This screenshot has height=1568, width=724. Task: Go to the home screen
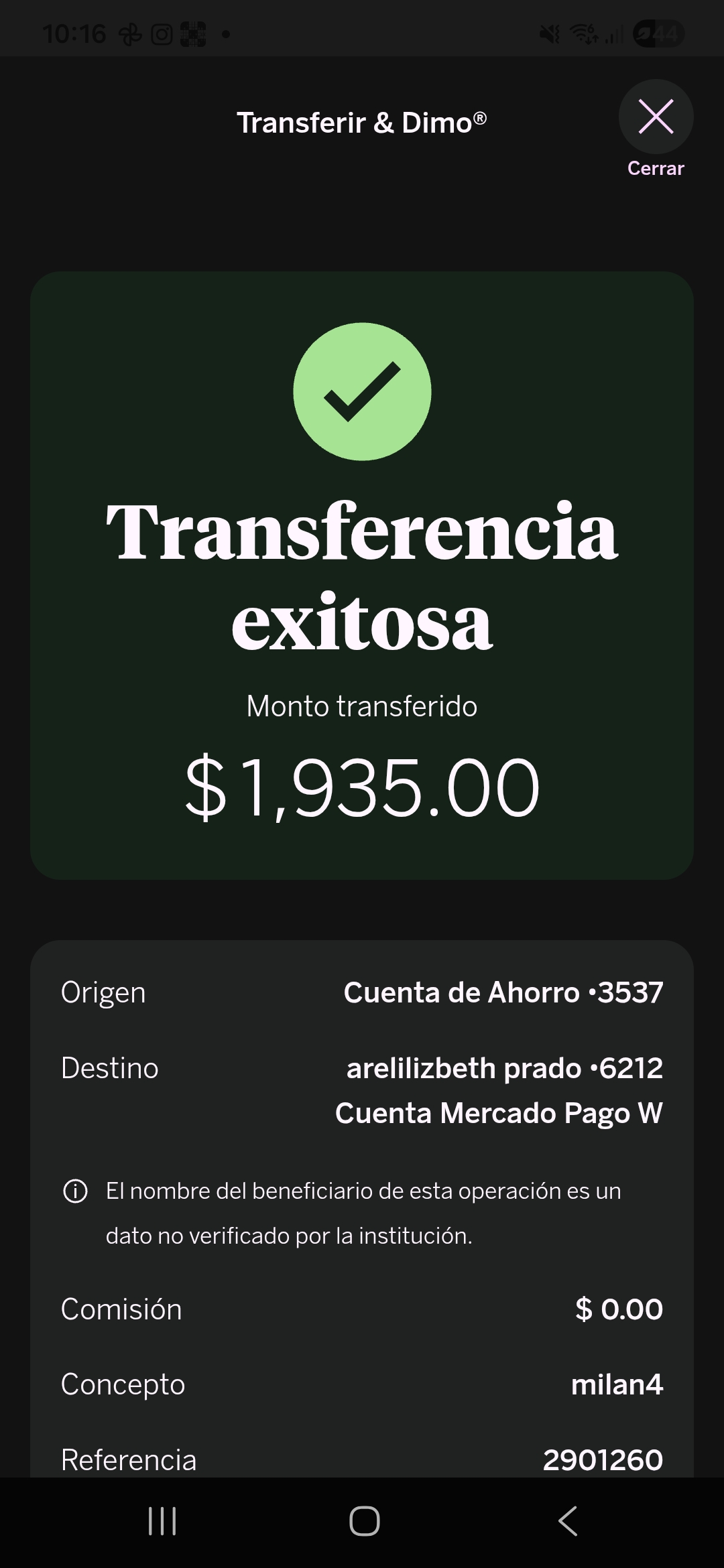(364, 1520)
